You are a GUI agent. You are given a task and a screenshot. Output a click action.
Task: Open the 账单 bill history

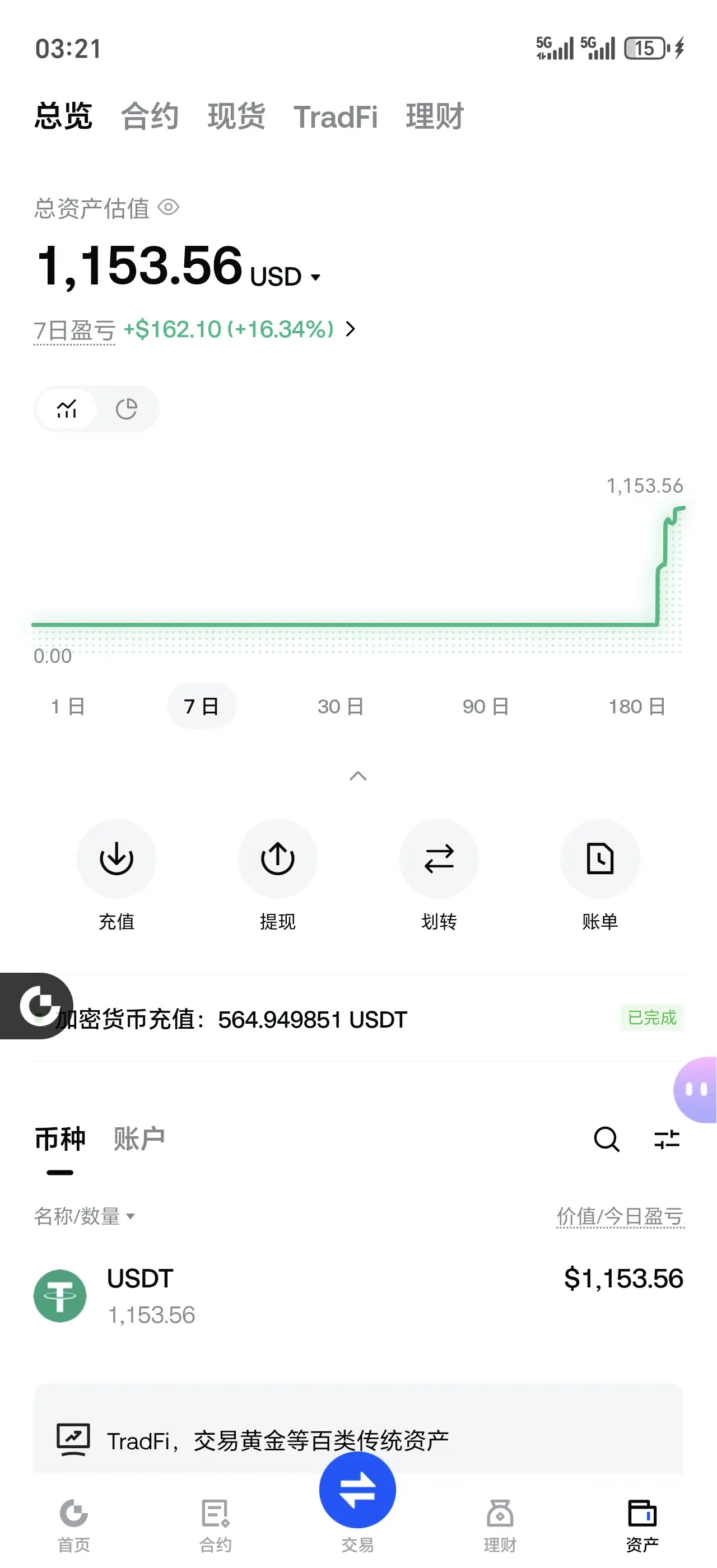(x=600, y=859)
